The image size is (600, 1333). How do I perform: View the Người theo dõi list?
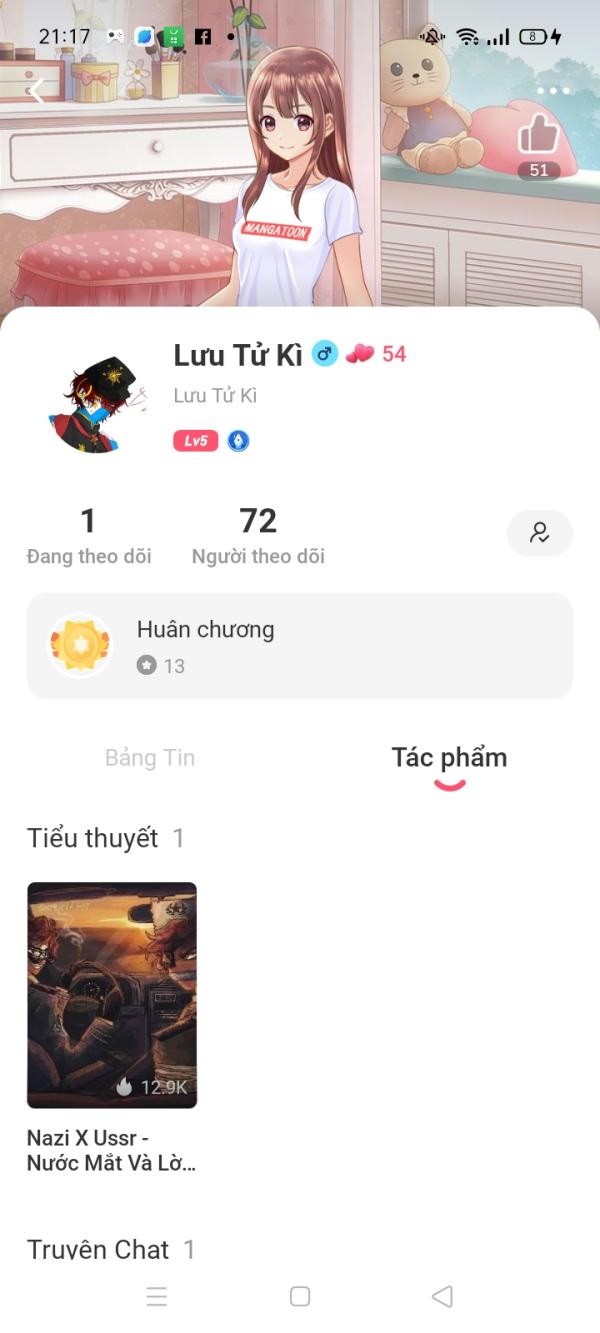258,537
